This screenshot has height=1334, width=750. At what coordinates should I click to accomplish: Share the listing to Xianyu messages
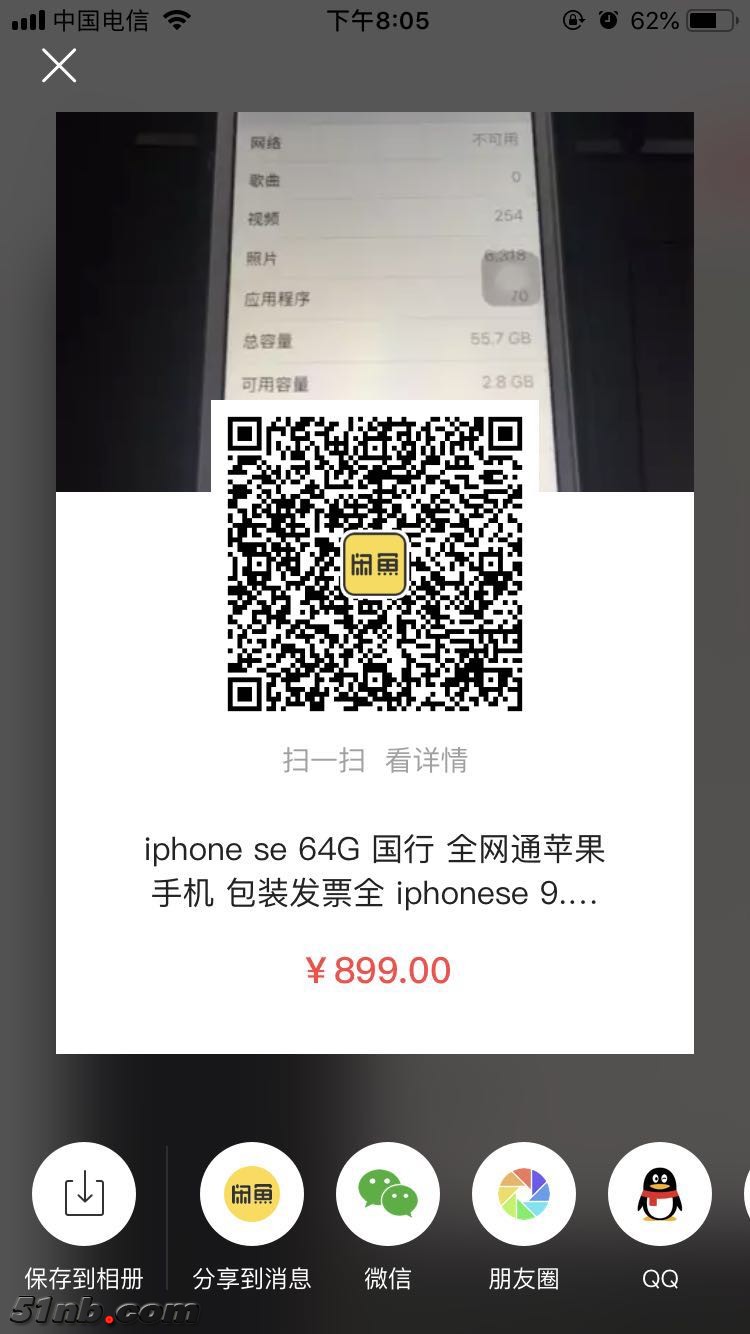click(x=252, y=1194)
